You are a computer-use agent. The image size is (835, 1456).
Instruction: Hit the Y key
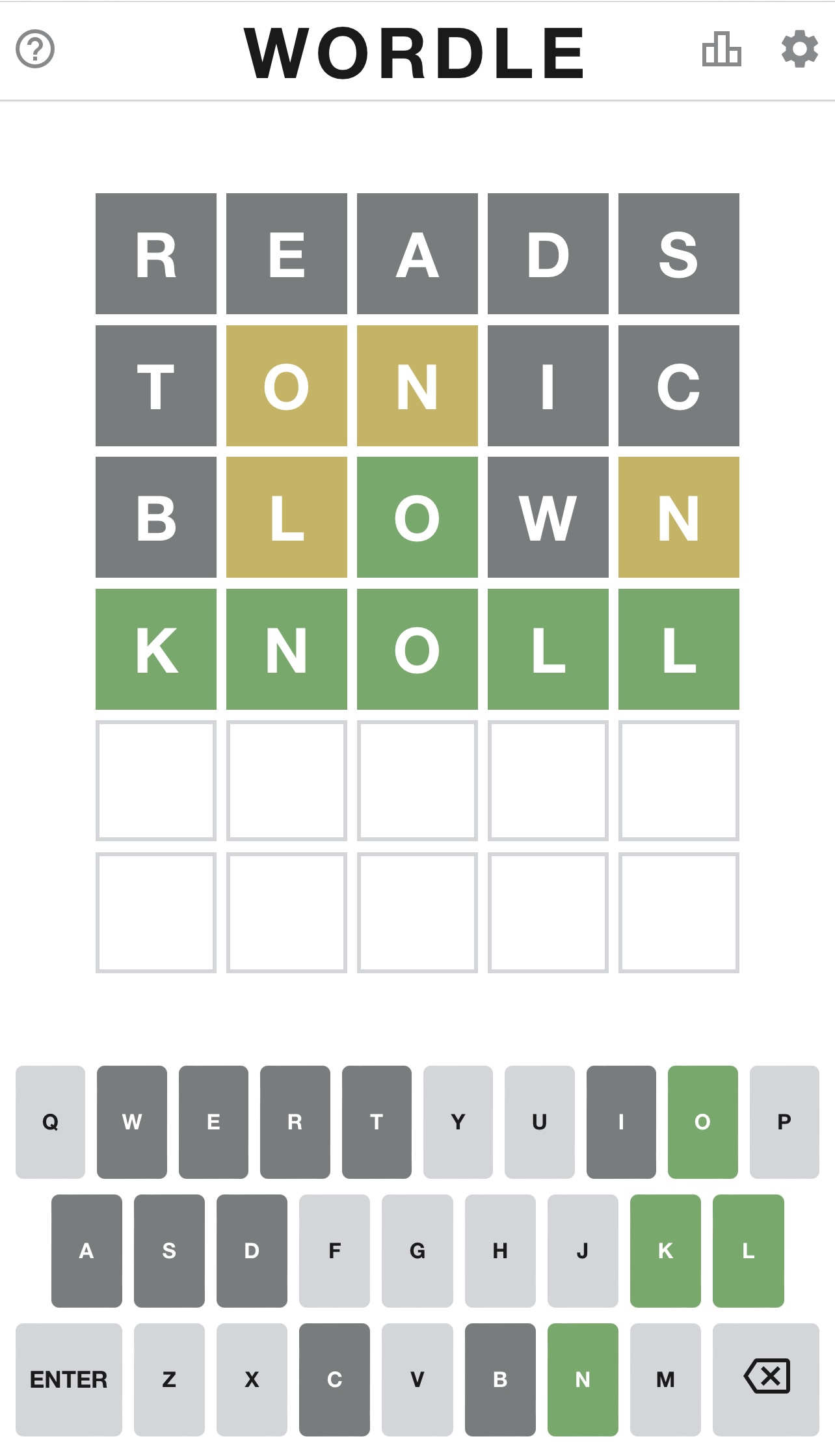(x=458, y=1122)
